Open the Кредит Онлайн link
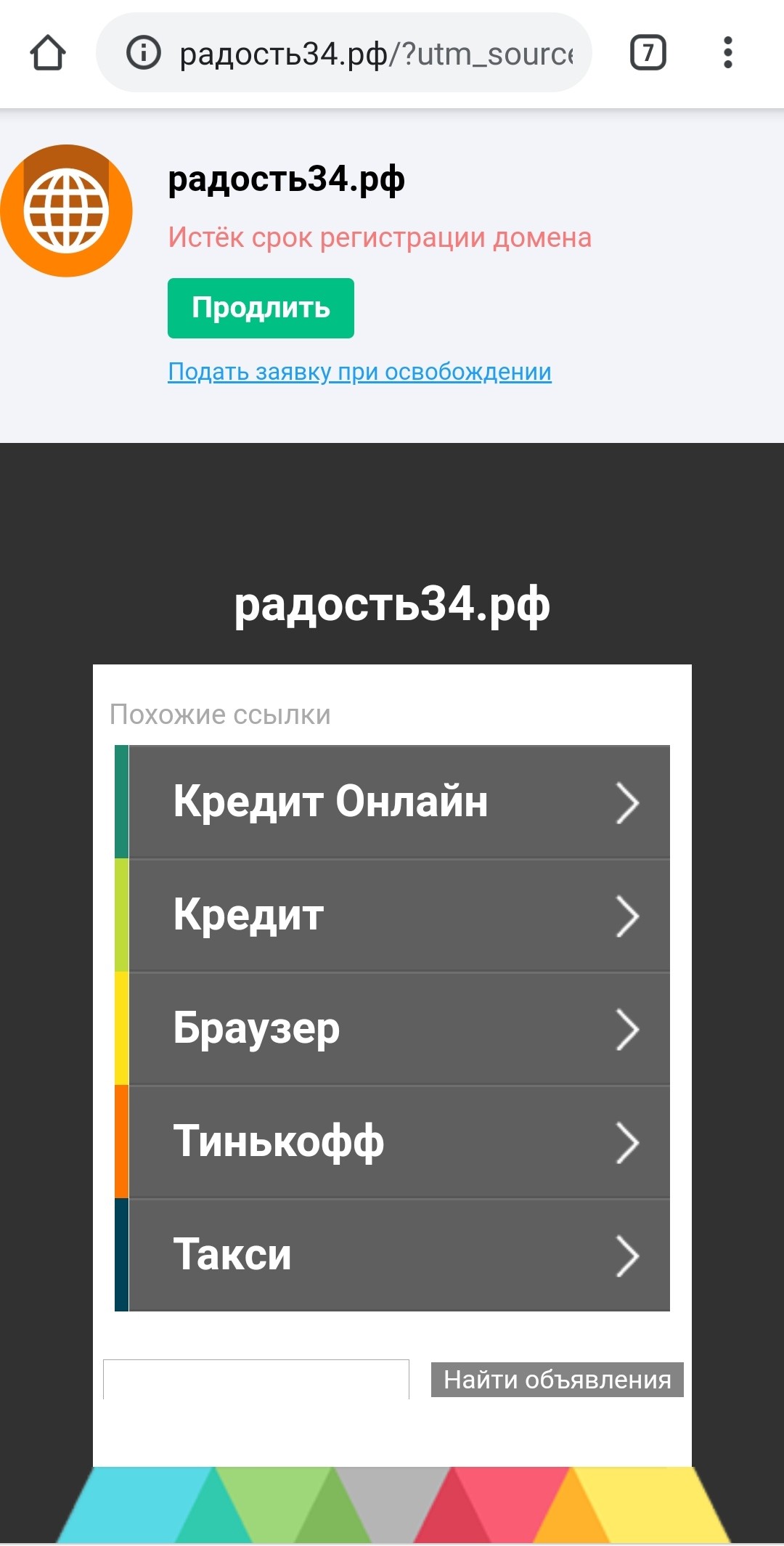Screen dimensions: 784x1546 click(x=399, y=802)
